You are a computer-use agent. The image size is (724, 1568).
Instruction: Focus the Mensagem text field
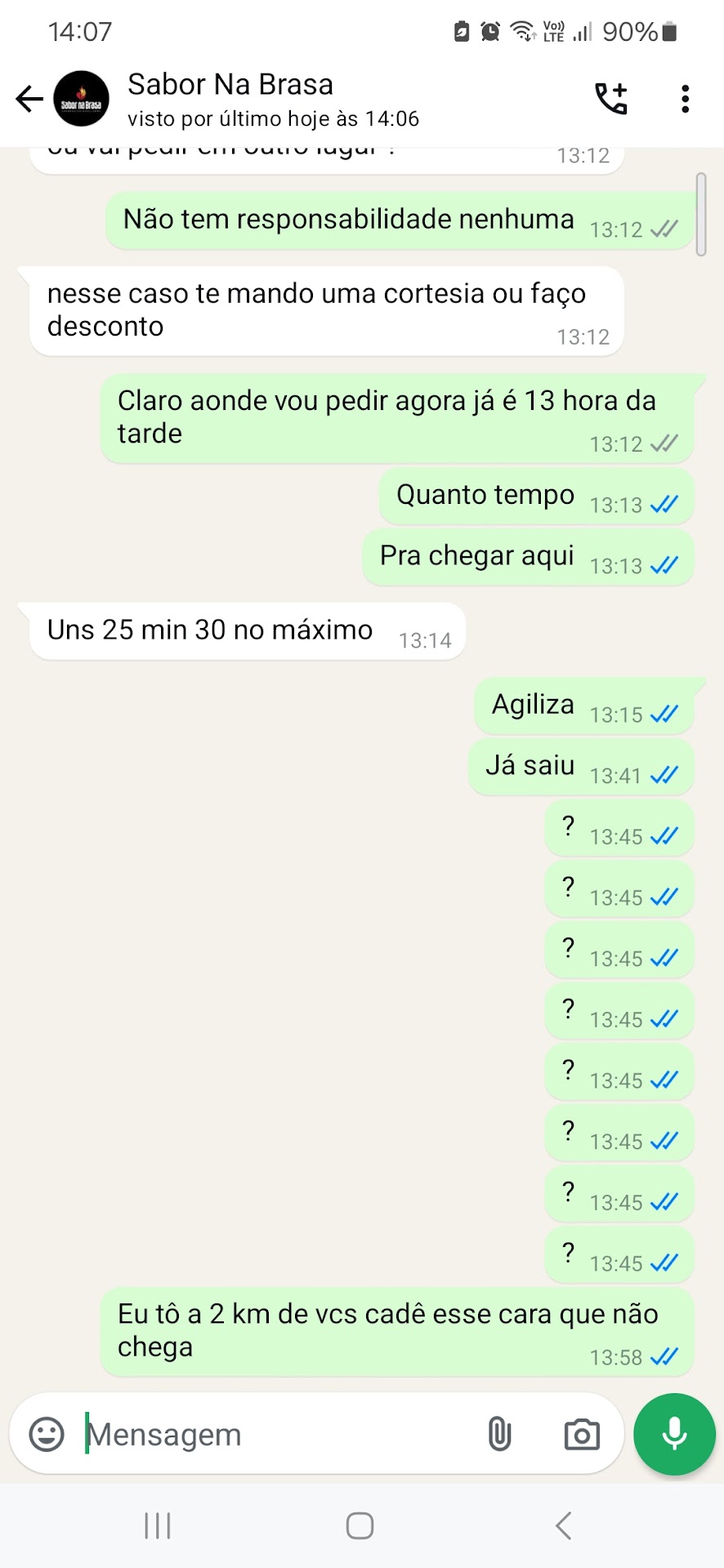270,1434
